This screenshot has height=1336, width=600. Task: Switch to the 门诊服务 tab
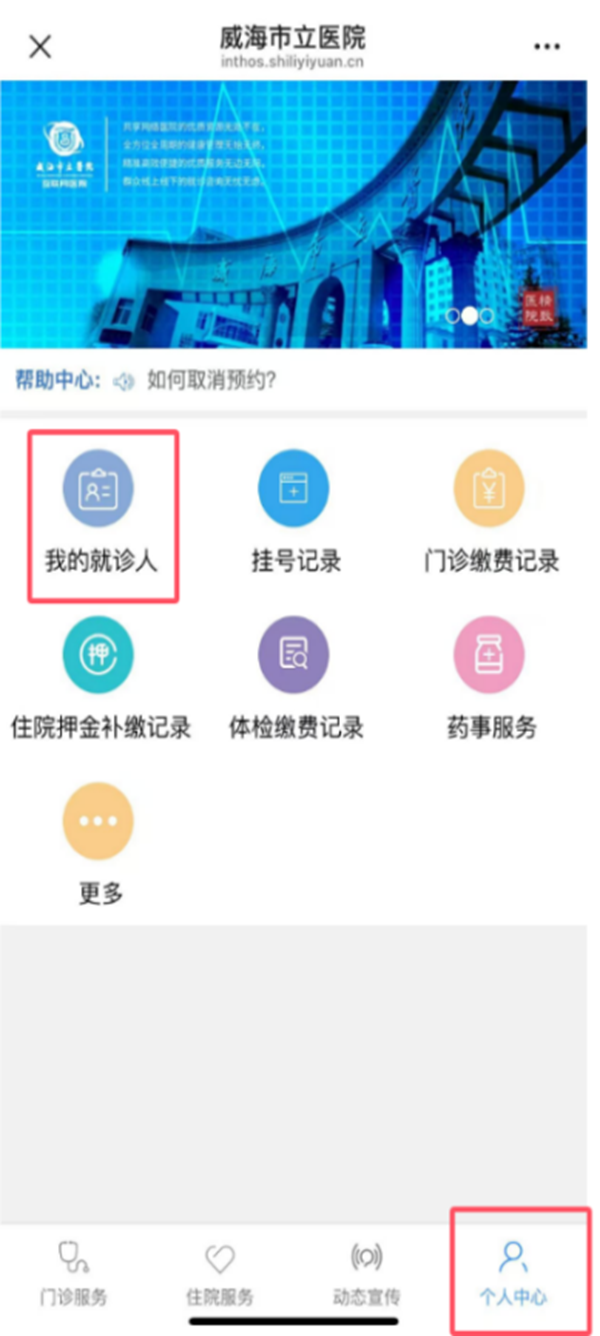(x=72, y=1272)
